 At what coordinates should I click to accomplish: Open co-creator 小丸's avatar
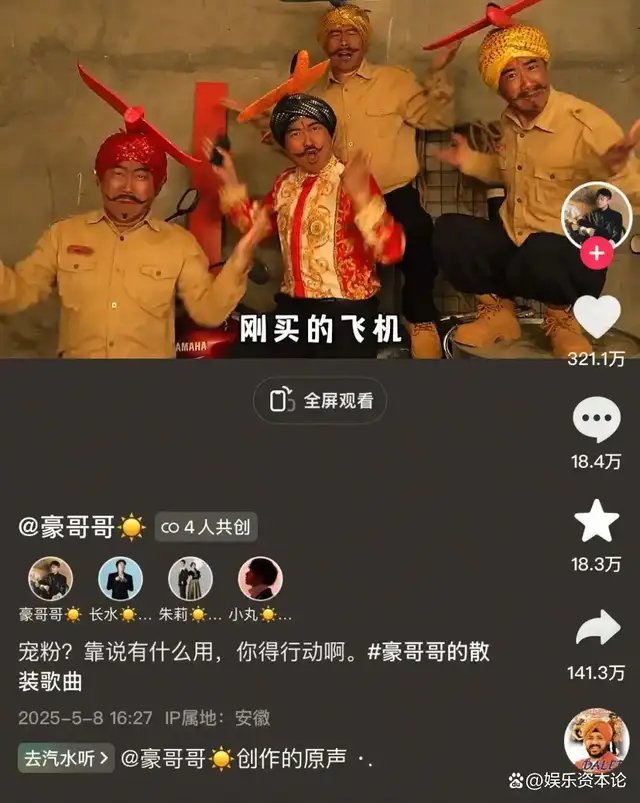point(260,580)
